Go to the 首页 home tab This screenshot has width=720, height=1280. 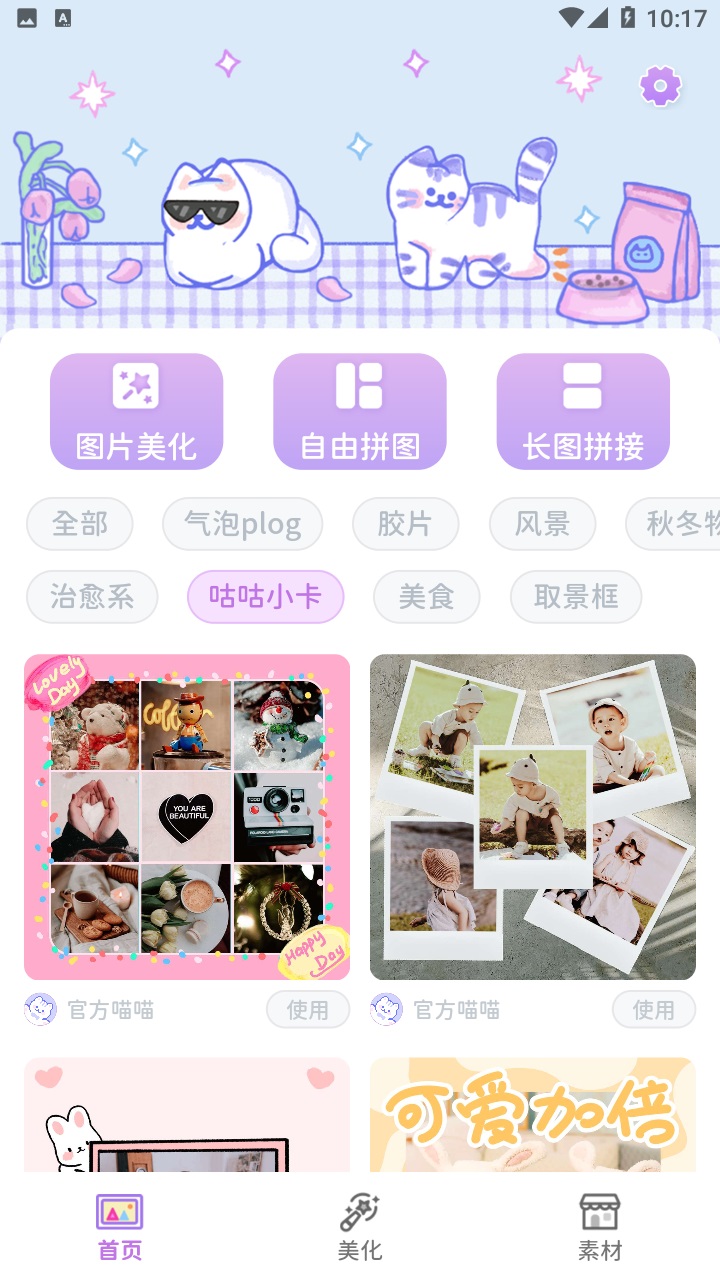pyautogui.click(x=120, y=1228)
